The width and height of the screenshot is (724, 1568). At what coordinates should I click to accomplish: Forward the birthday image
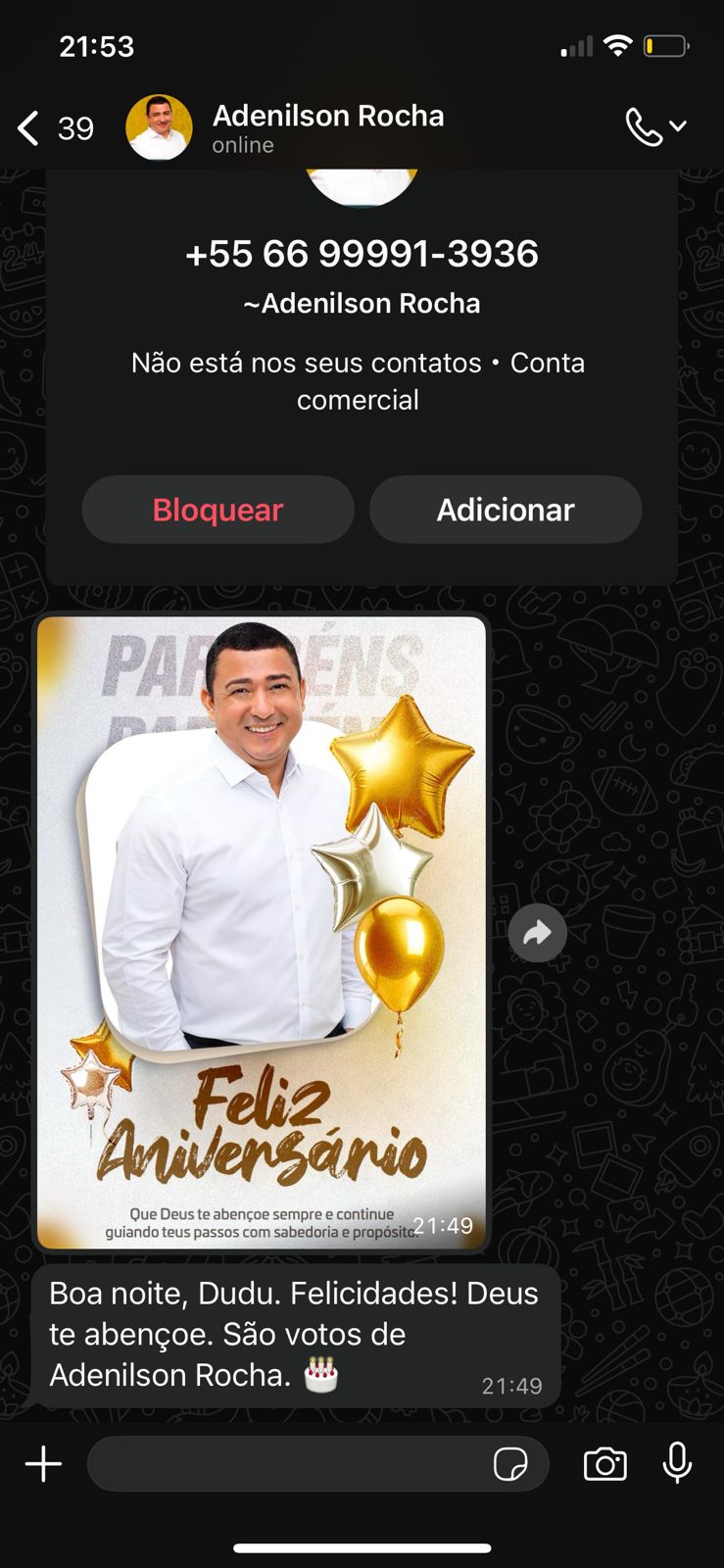(537, 933)
